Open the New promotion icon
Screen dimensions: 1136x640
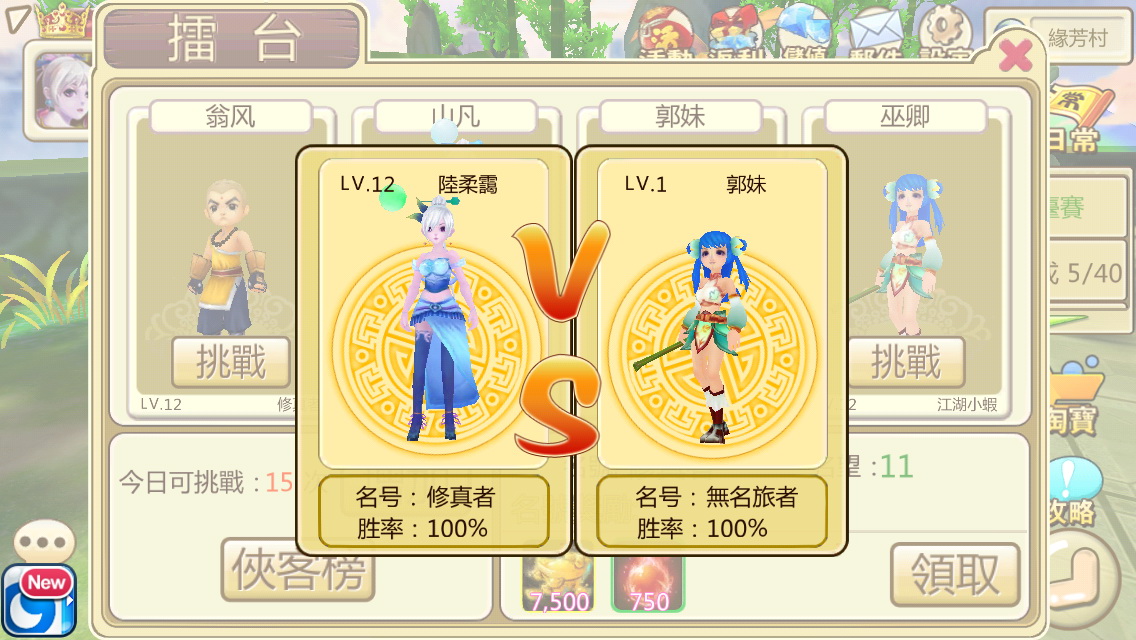coord(38,598)
